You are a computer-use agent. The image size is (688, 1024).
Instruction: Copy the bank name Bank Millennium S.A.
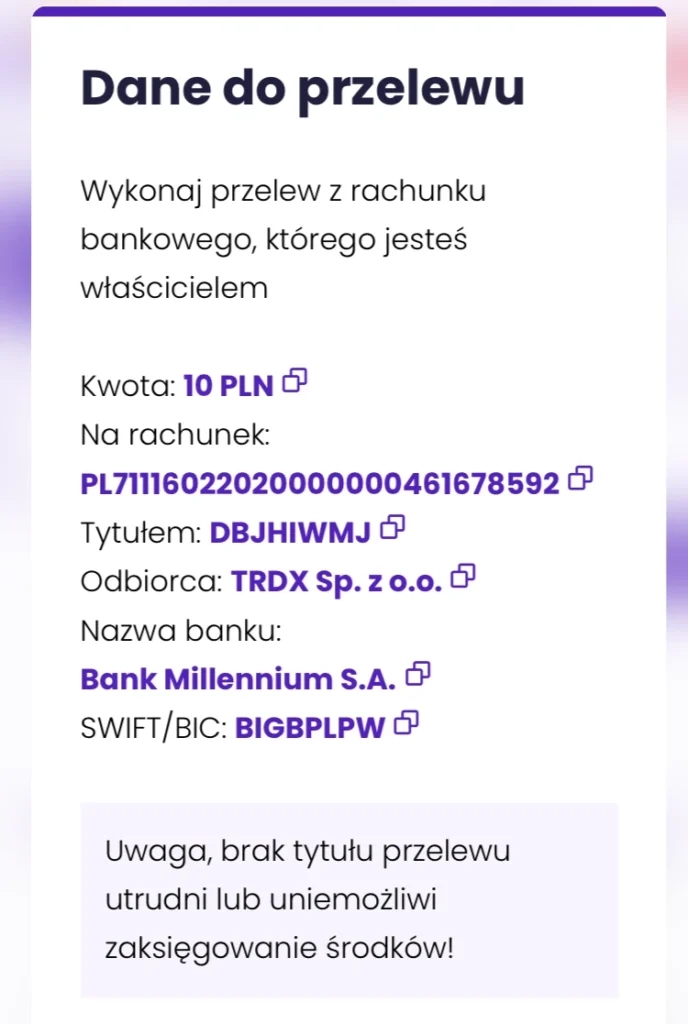418,674
